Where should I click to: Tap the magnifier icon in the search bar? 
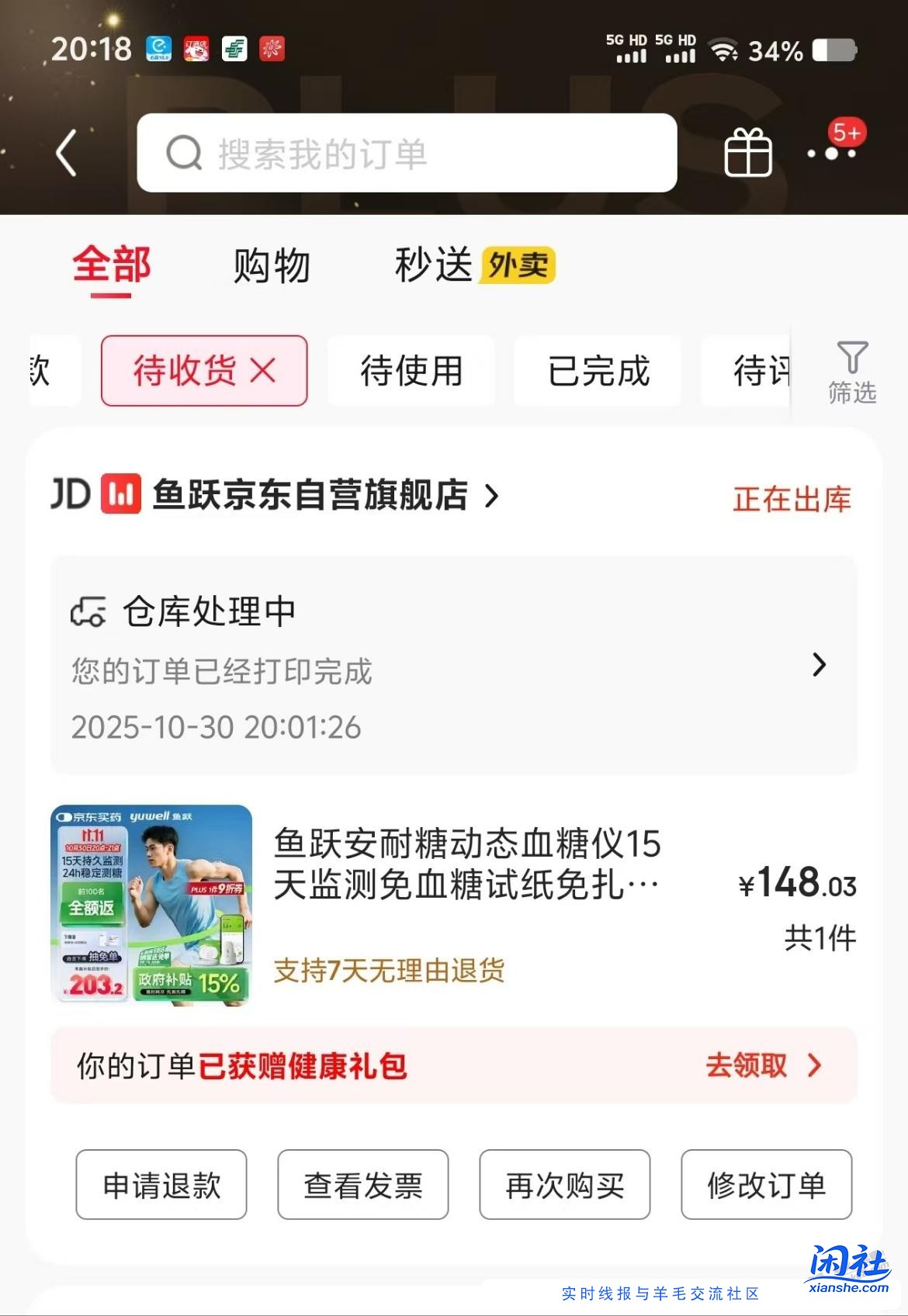(x=182, y=152)
